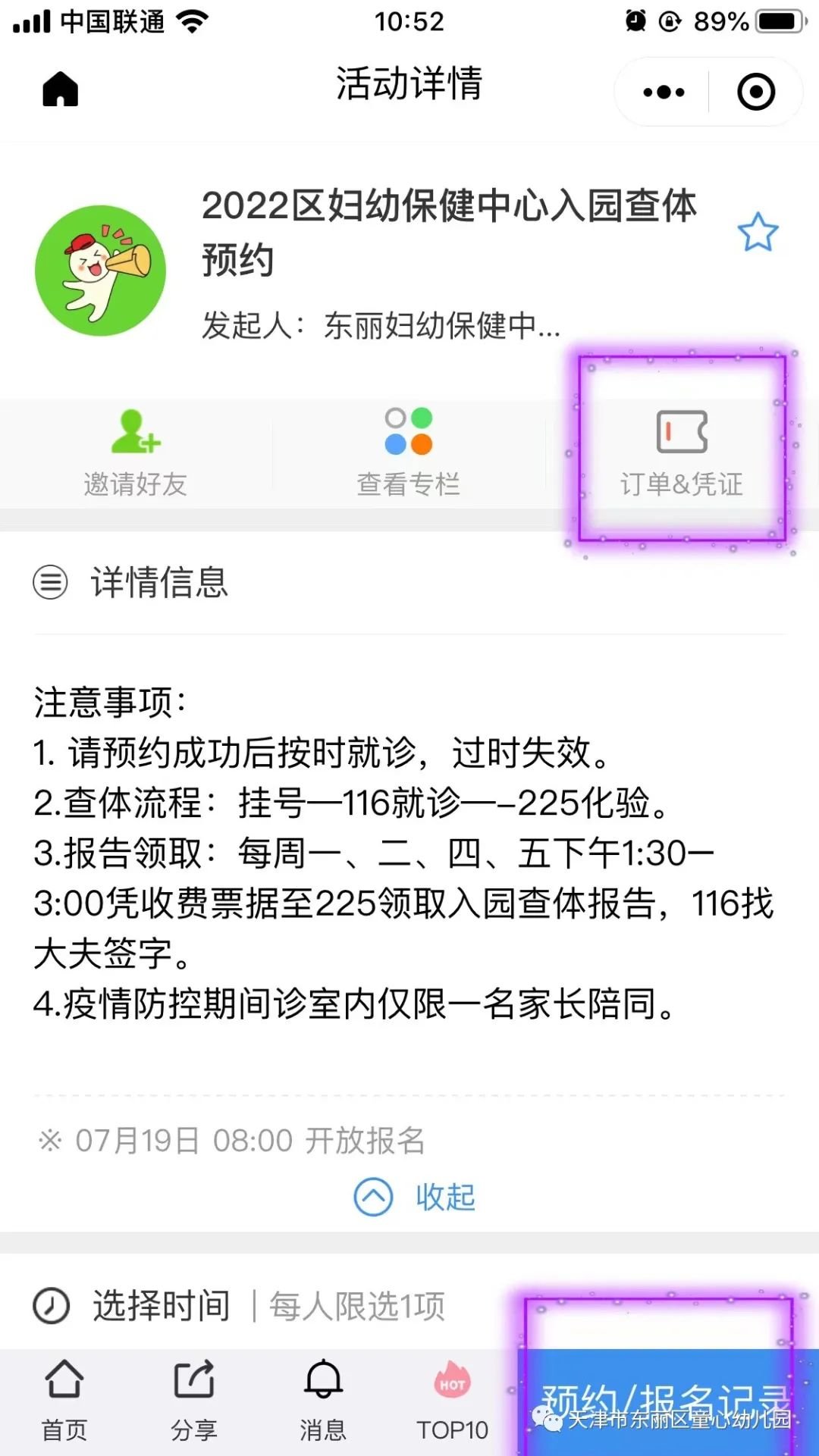Open the TOP10 hot list
This screenshot has width=819, height=1456.
(x=453, y=1399)
